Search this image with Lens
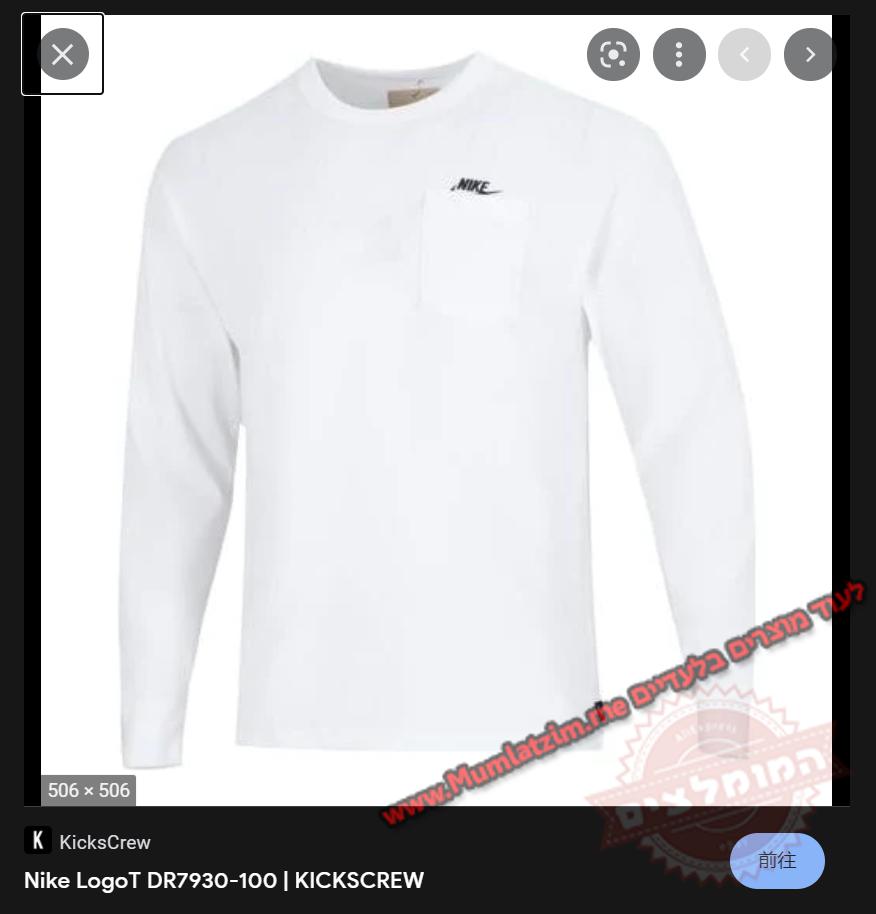The width and height of the screenshot is (876, 914). [613, 54]
